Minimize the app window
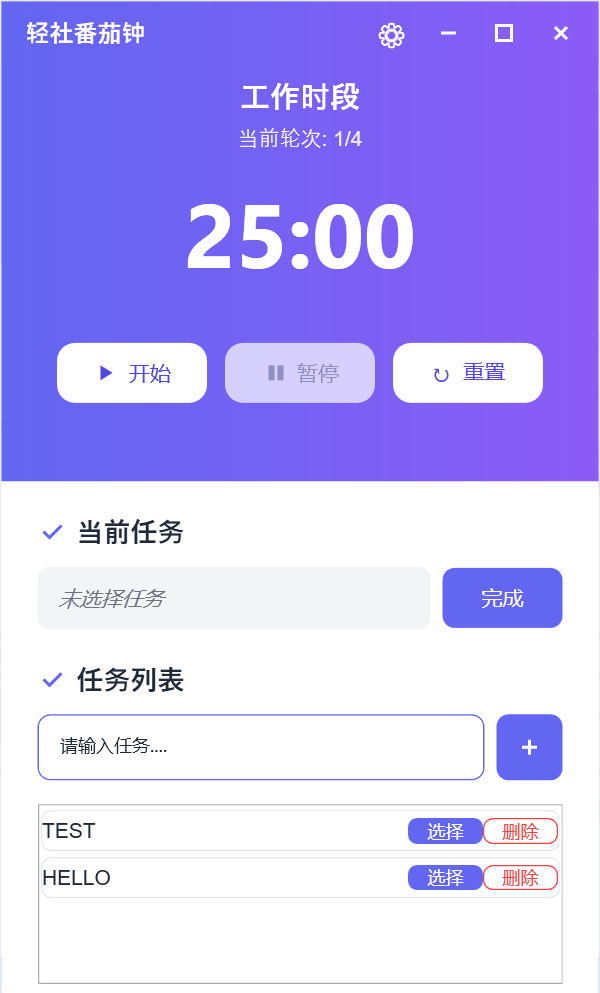600x993 pixels. 448,34
